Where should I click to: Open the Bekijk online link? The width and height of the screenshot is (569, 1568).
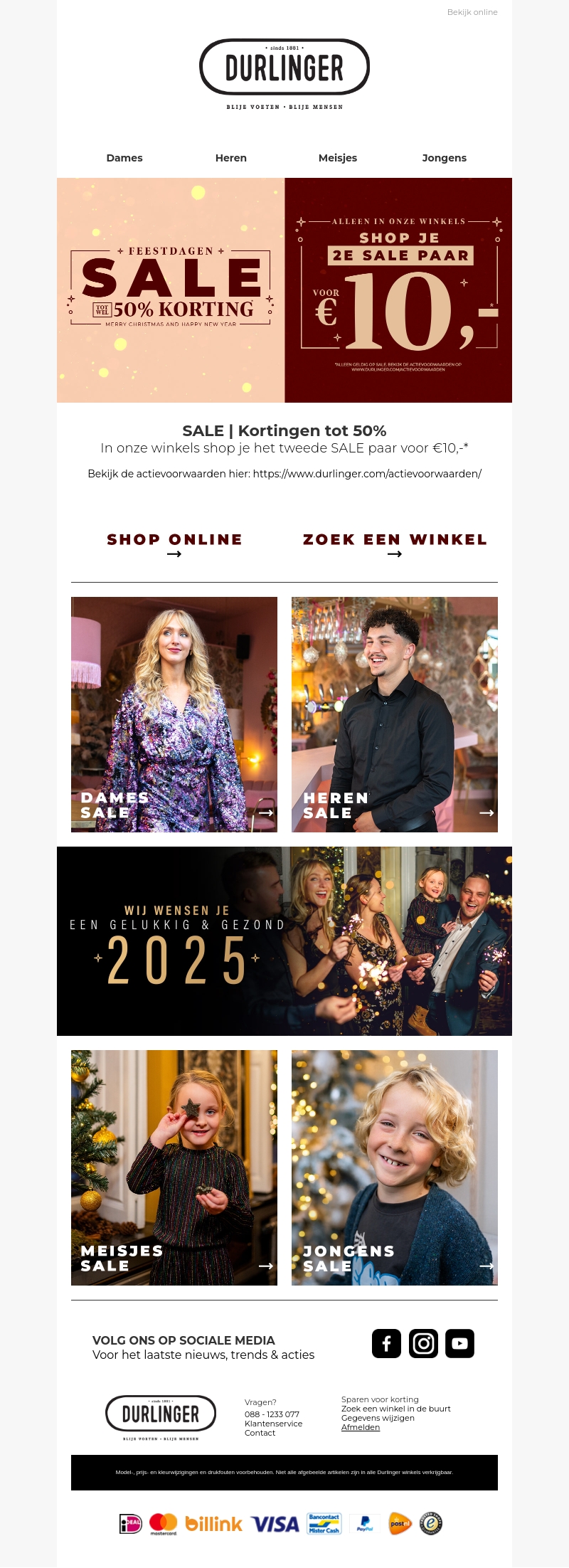[x=472, y=12]
